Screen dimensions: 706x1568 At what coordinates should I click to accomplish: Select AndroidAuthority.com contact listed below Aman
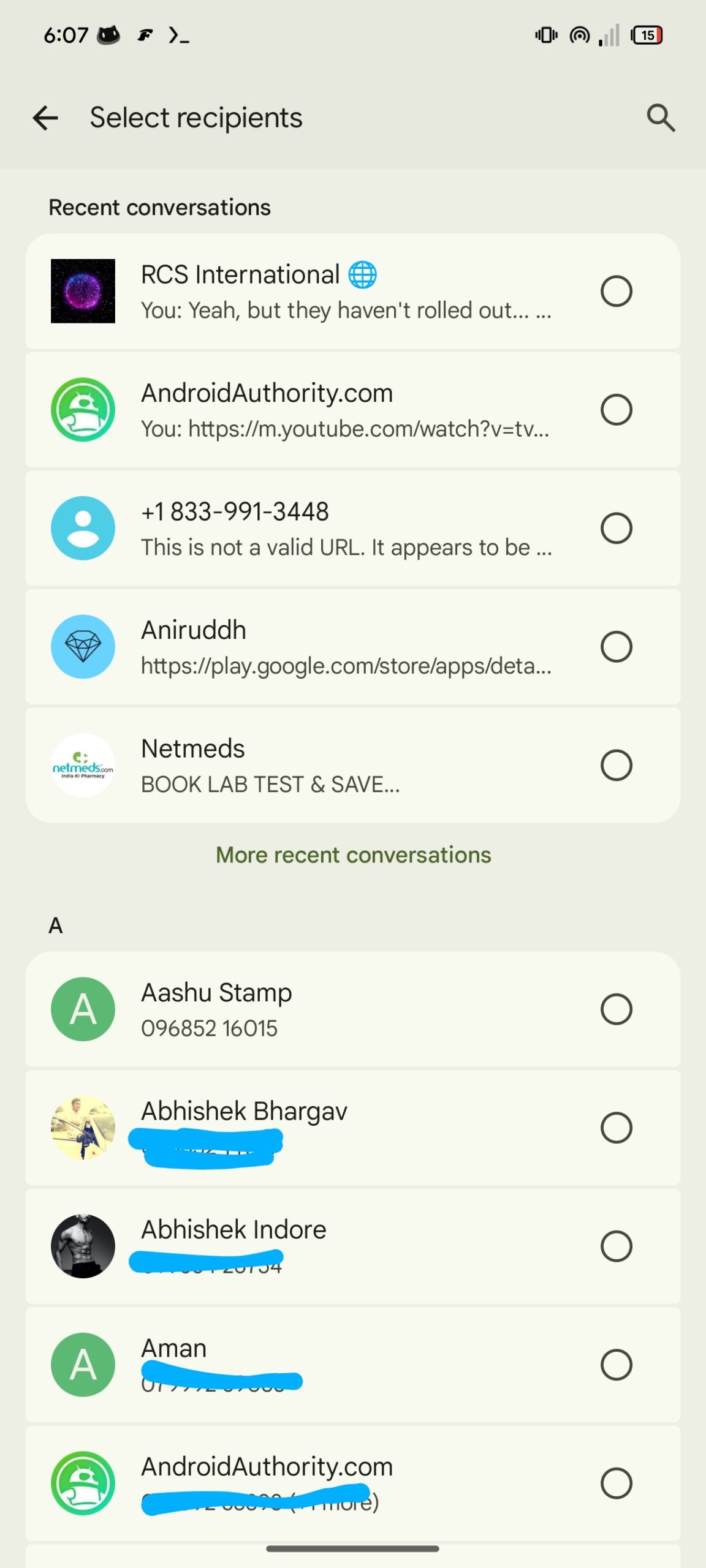(x=616, y=1483)
